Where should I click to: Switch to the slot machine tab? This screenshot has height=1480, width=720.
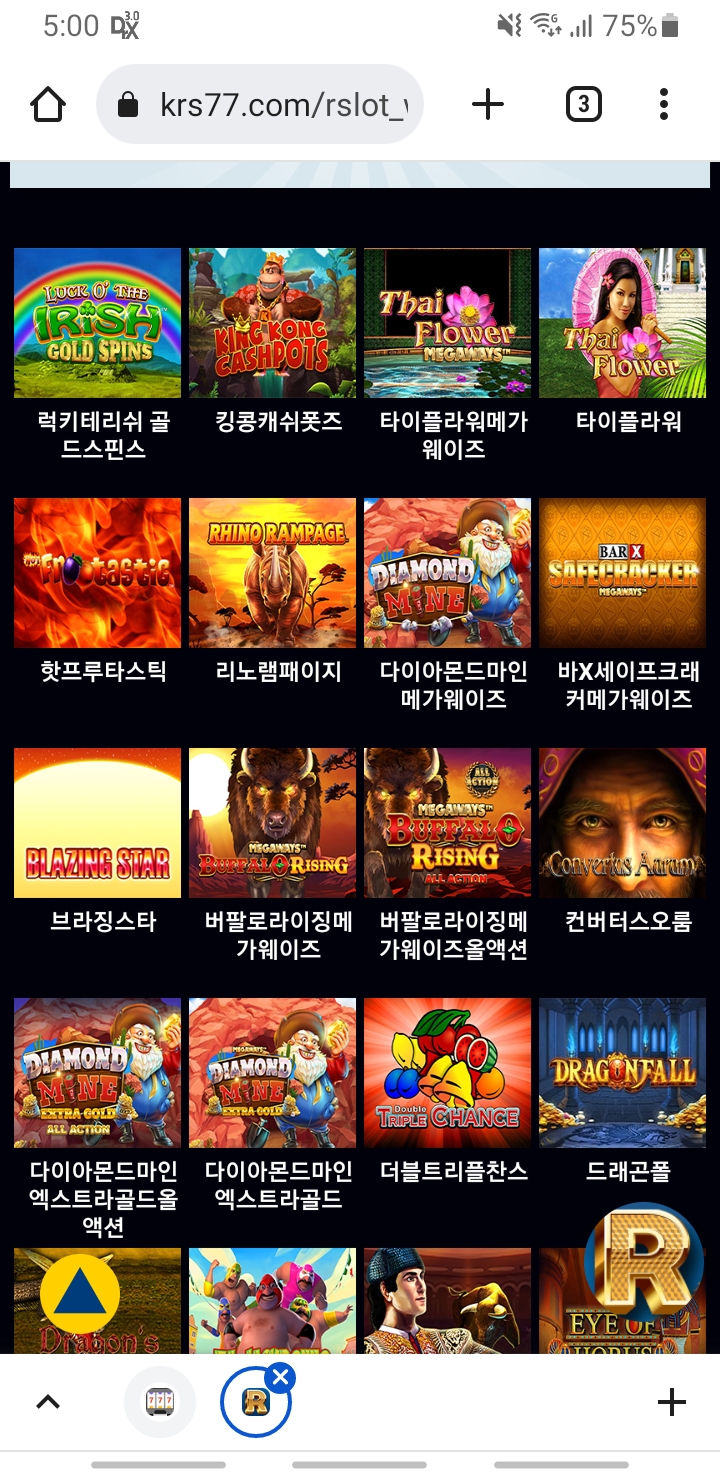pos(160,1402)
